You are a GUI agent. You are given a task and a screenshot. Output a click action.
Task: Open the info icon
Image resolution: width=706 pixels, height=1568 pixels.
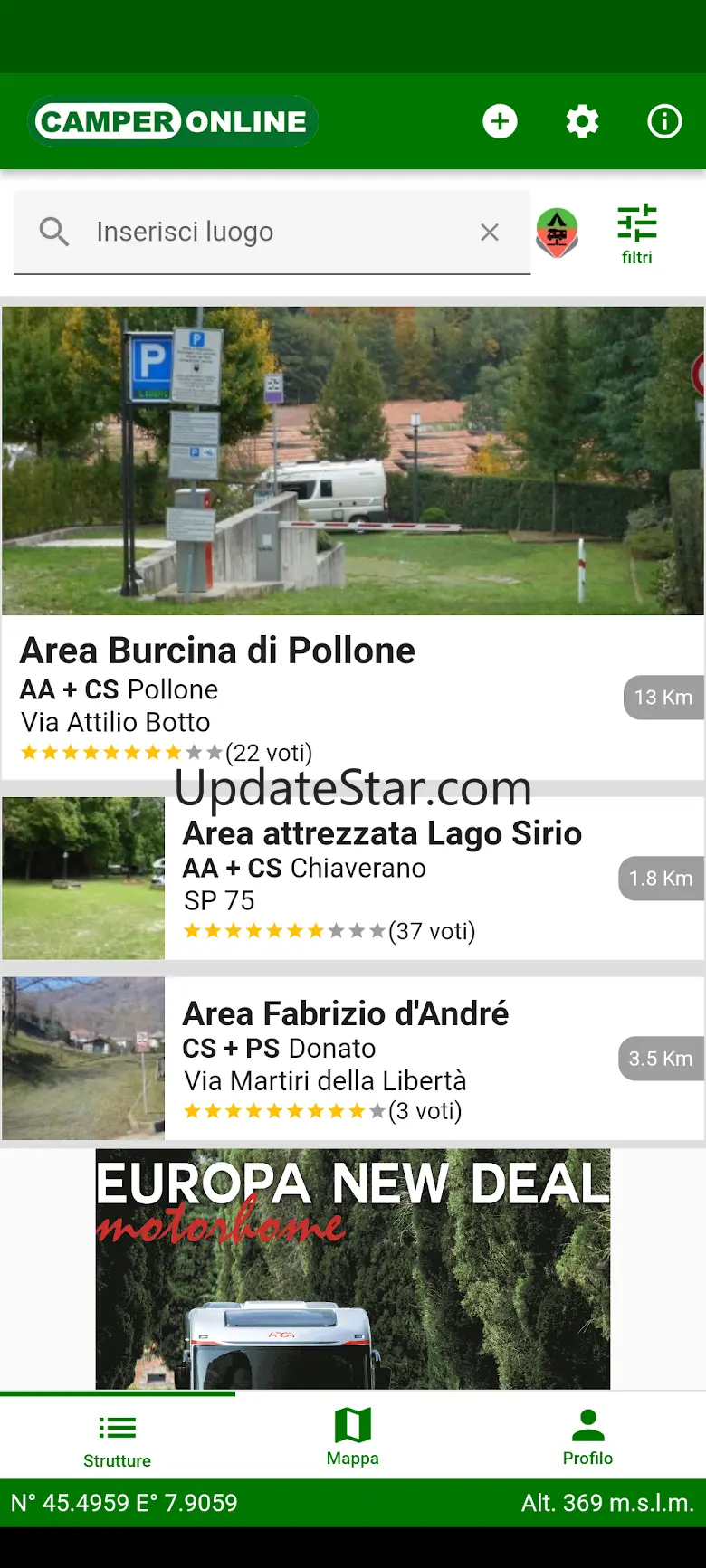(x=664, y=121)
